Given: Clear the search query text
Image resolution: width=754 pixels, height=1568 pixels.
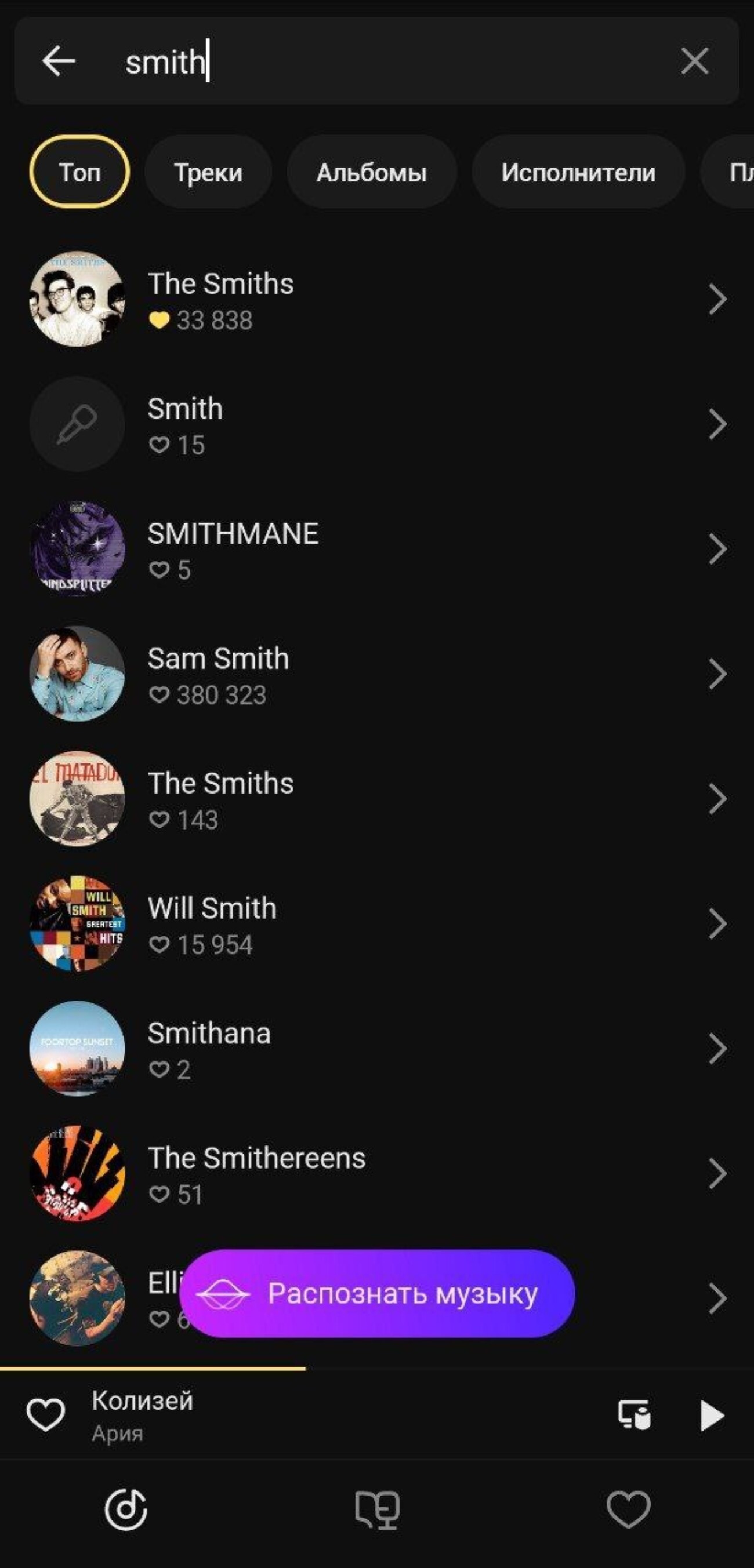Looking at the screenshot, I should (694, 61).
